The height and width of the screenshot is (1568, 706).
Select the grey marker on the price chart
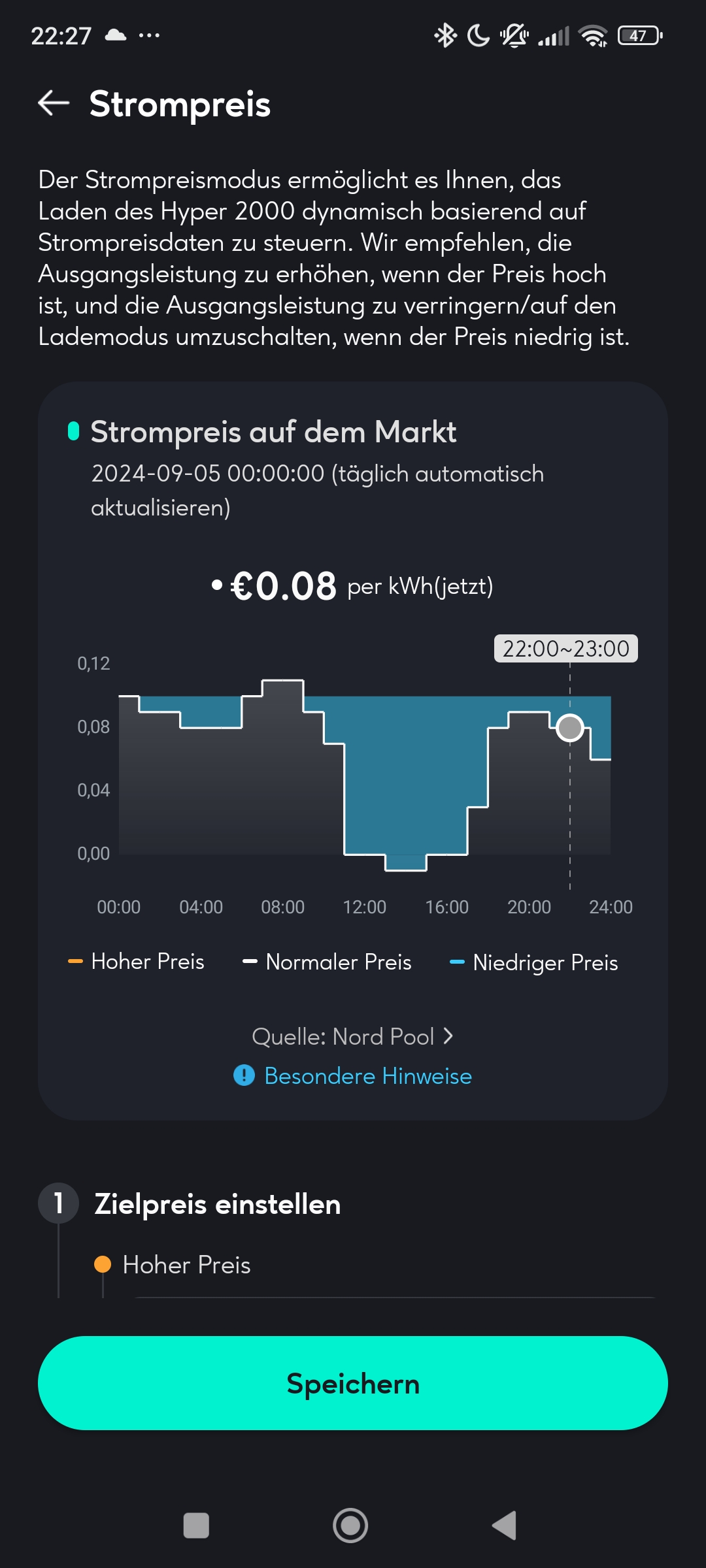point(570,728)
